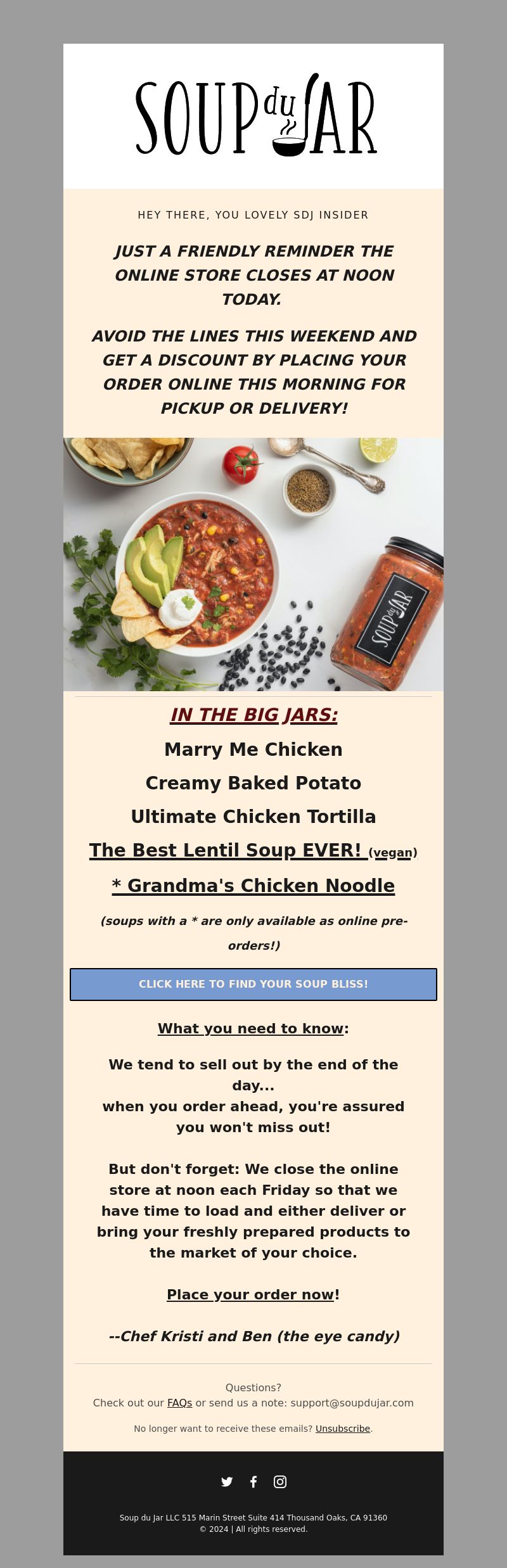Open the In The Big Jars link
Screen dimensions: 507x1568
253,715
